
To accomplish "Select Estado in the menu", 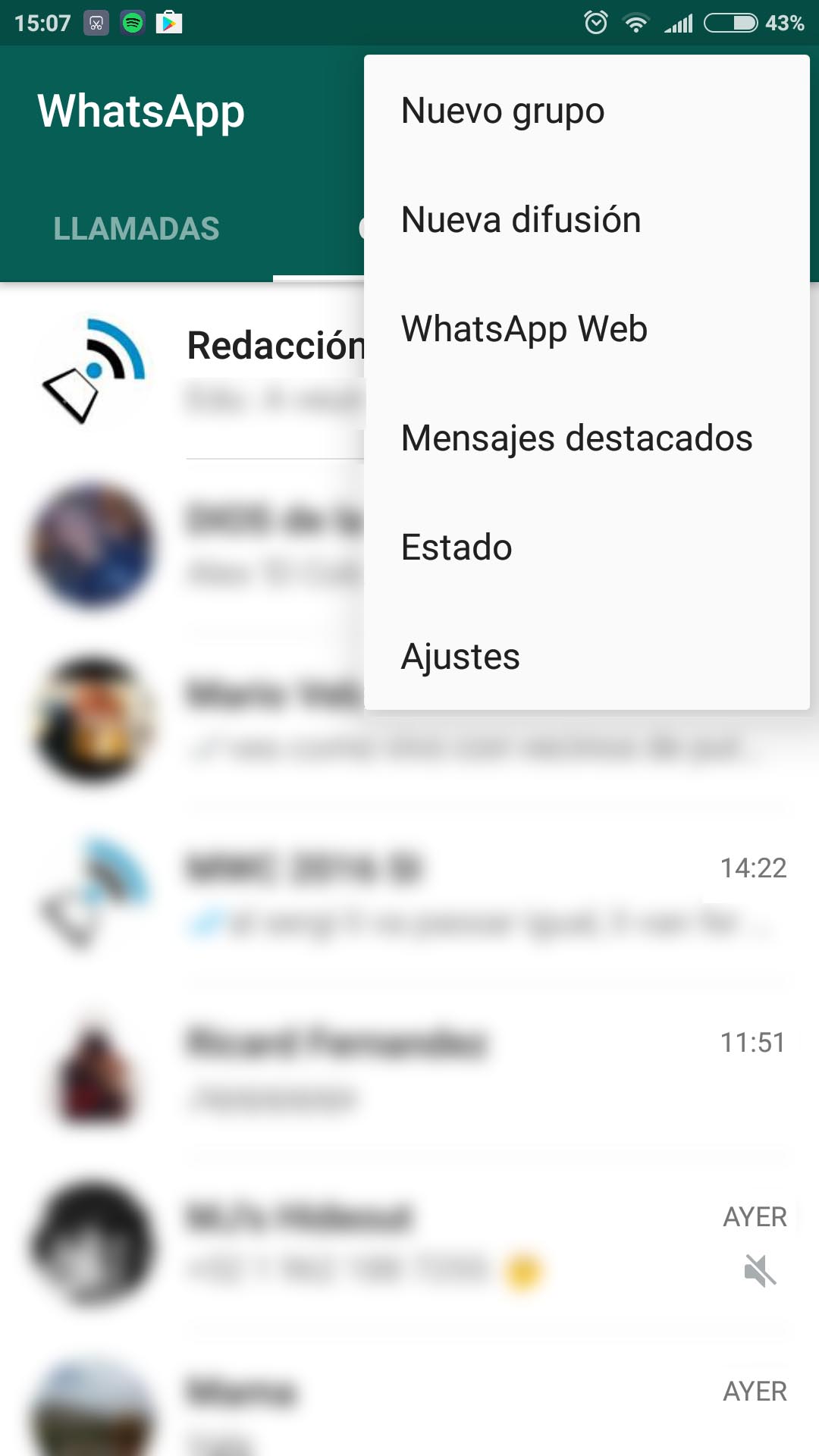I will click(587, 548).
